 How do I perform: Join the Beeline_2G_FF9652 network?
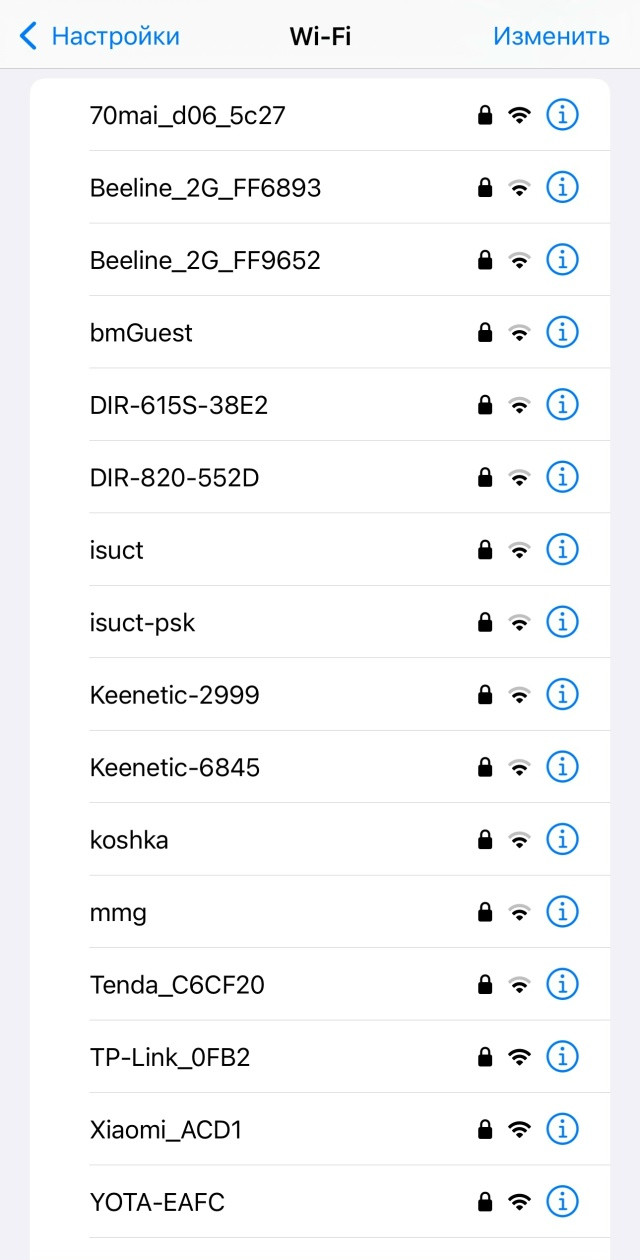(x=205, y=260)
